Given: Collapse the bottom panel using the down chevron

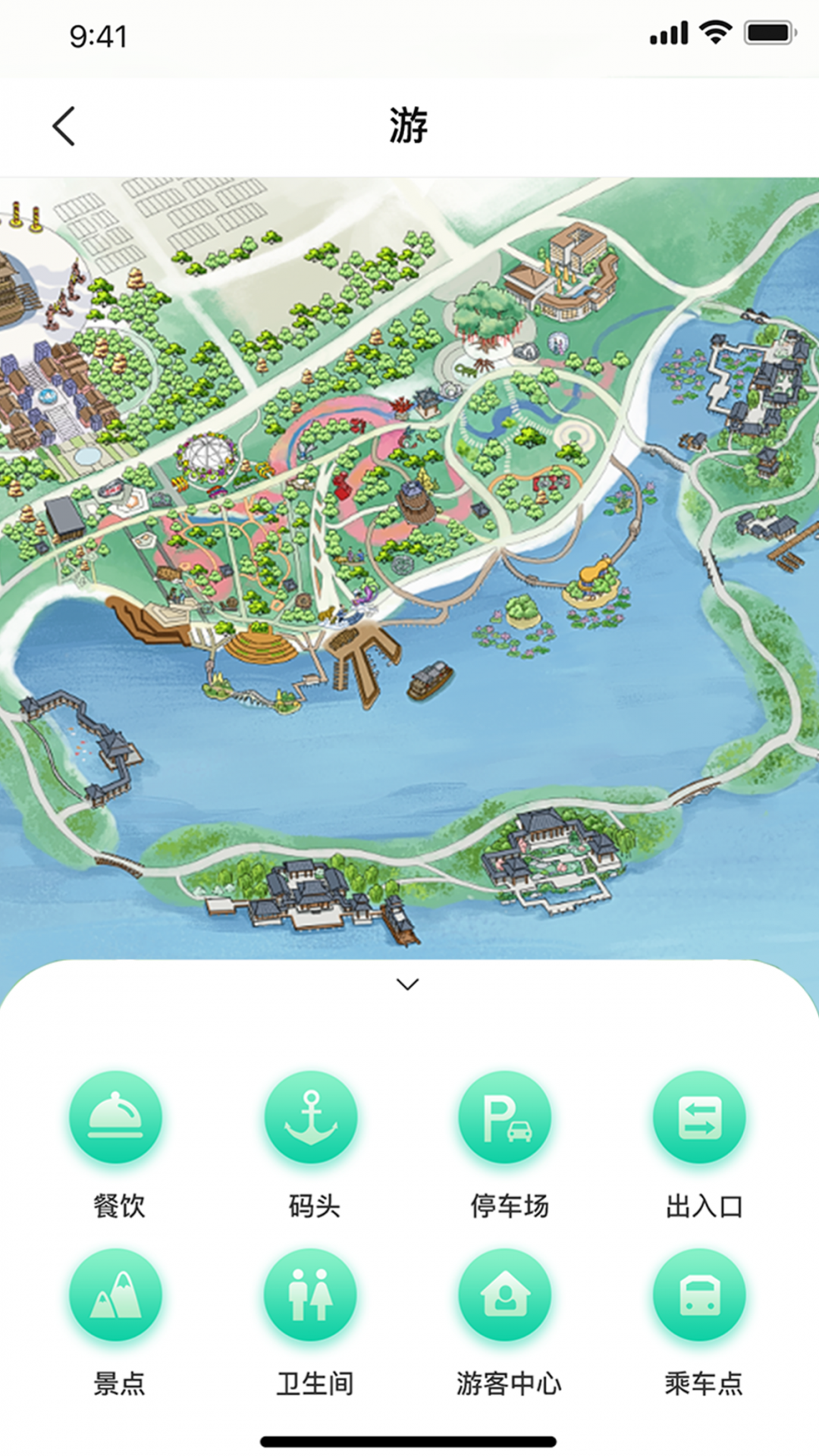Looking at the screenshot, I should (409, 982).
